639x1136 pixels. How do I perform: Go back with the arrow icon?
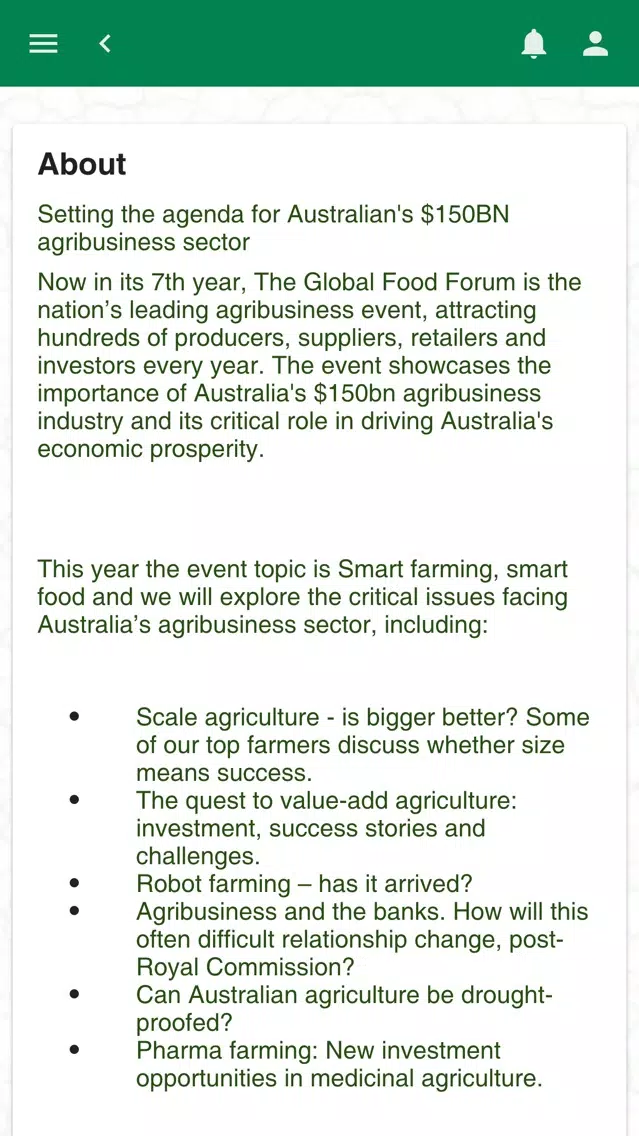[105, 43]
